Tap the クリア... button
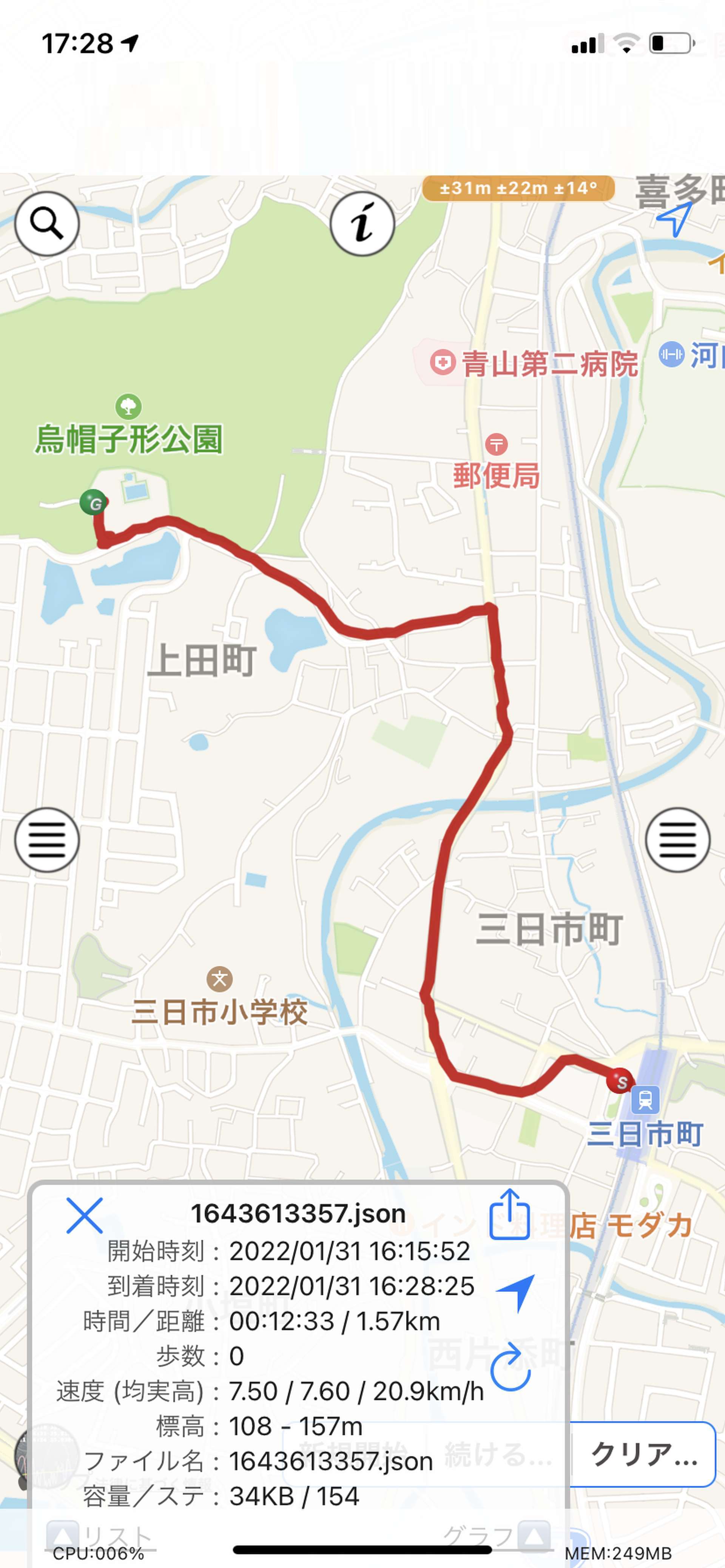The height and width of the screenshot is (1568, 725). [643, 1454]
